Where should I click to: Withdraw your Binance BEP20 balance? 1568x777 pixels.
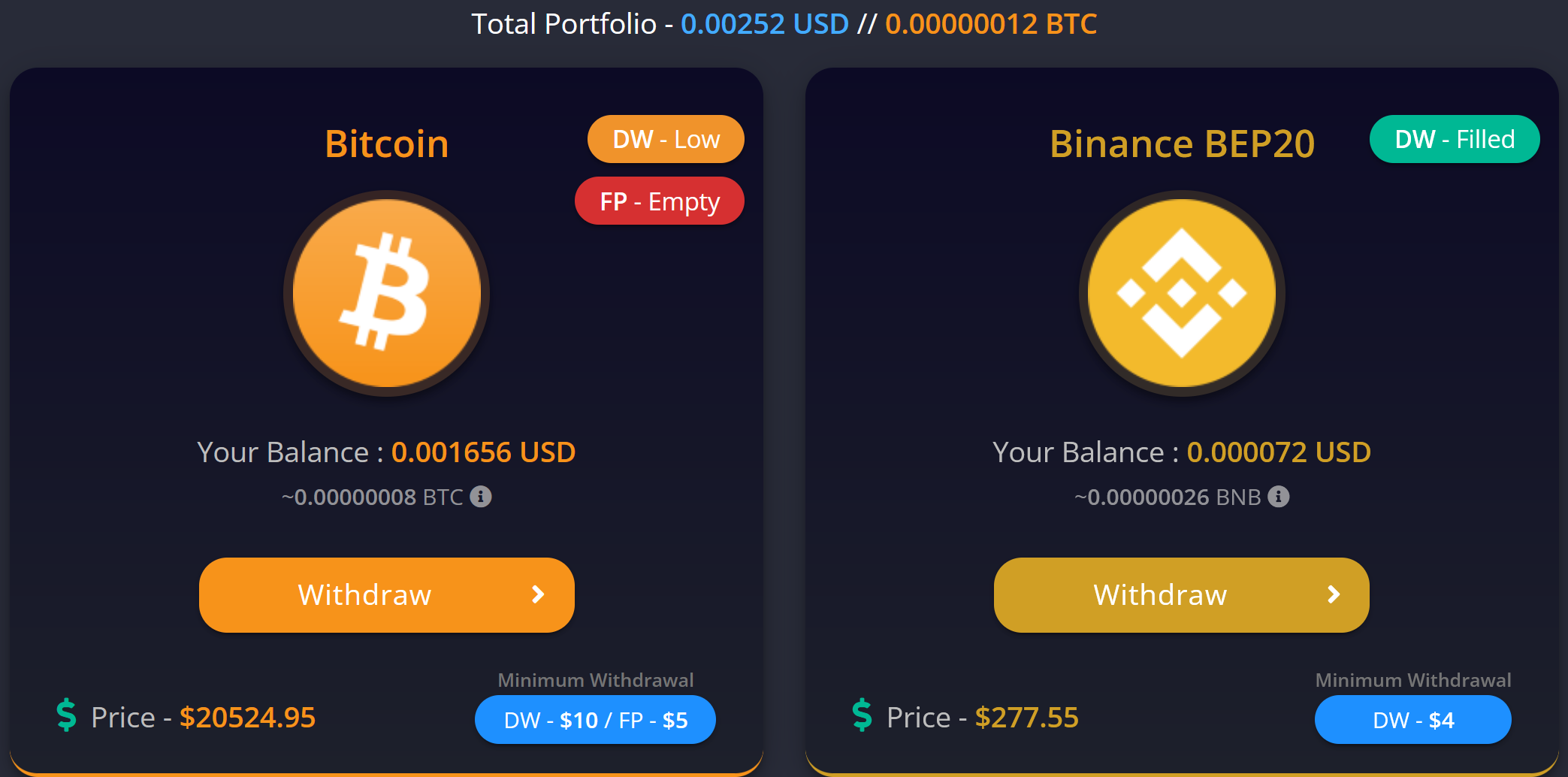point(1181,594)
